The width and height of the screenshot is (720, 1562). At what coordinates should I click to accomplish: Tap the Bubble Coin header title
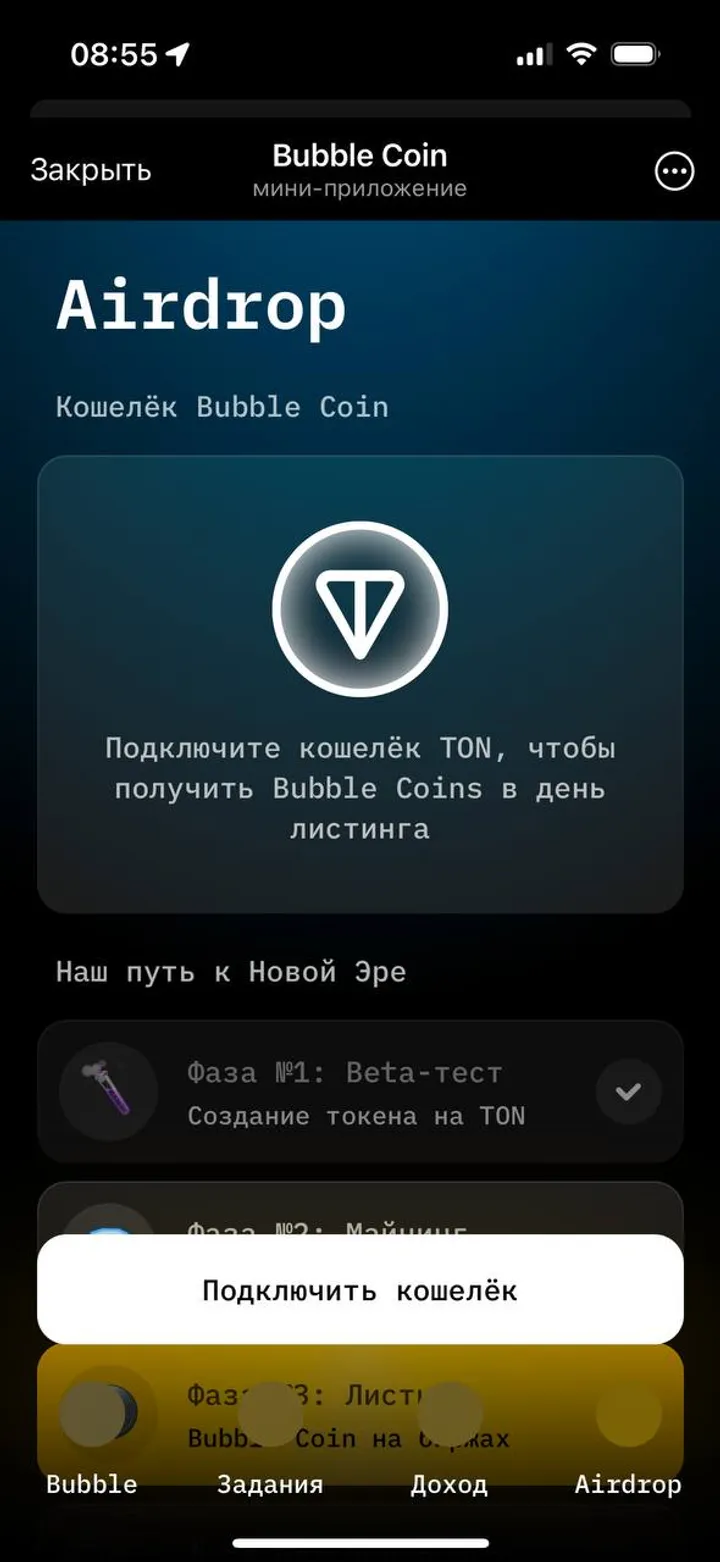point(360,155)
